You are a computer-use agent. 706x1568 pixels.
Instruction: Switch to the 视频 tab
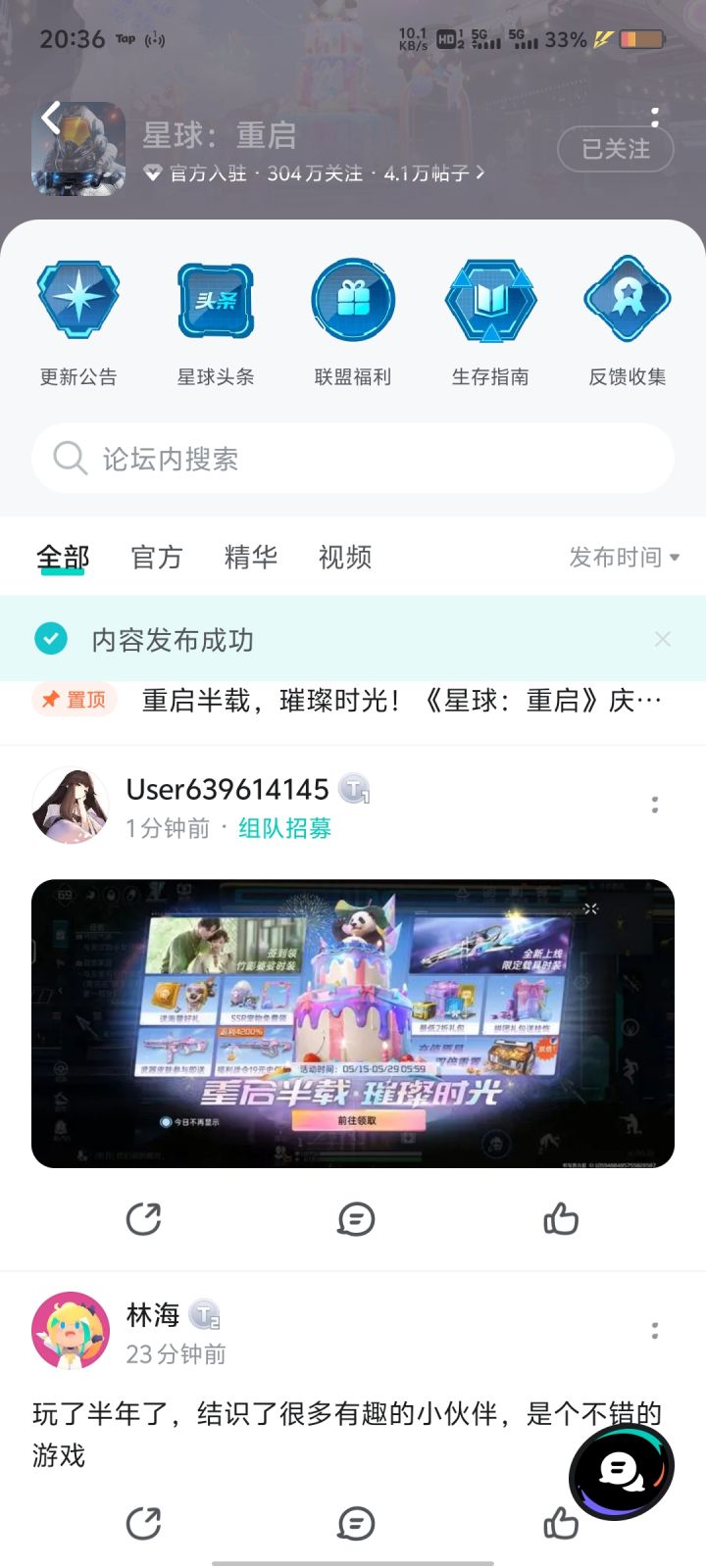(x=343, y=557)
